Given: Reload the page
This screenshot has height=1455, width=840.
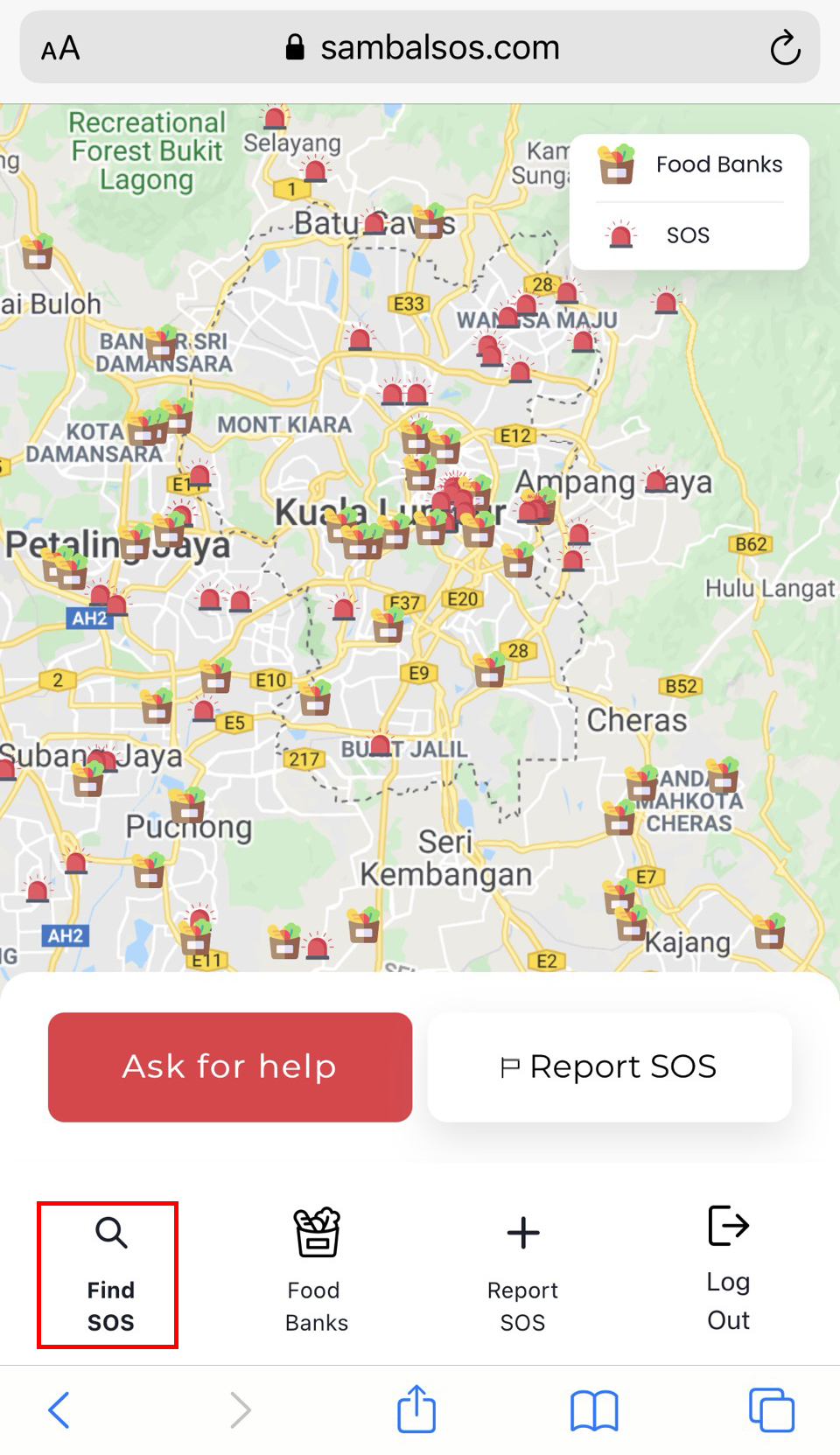Looking at the screenshot, I should [x=785, y=48].
